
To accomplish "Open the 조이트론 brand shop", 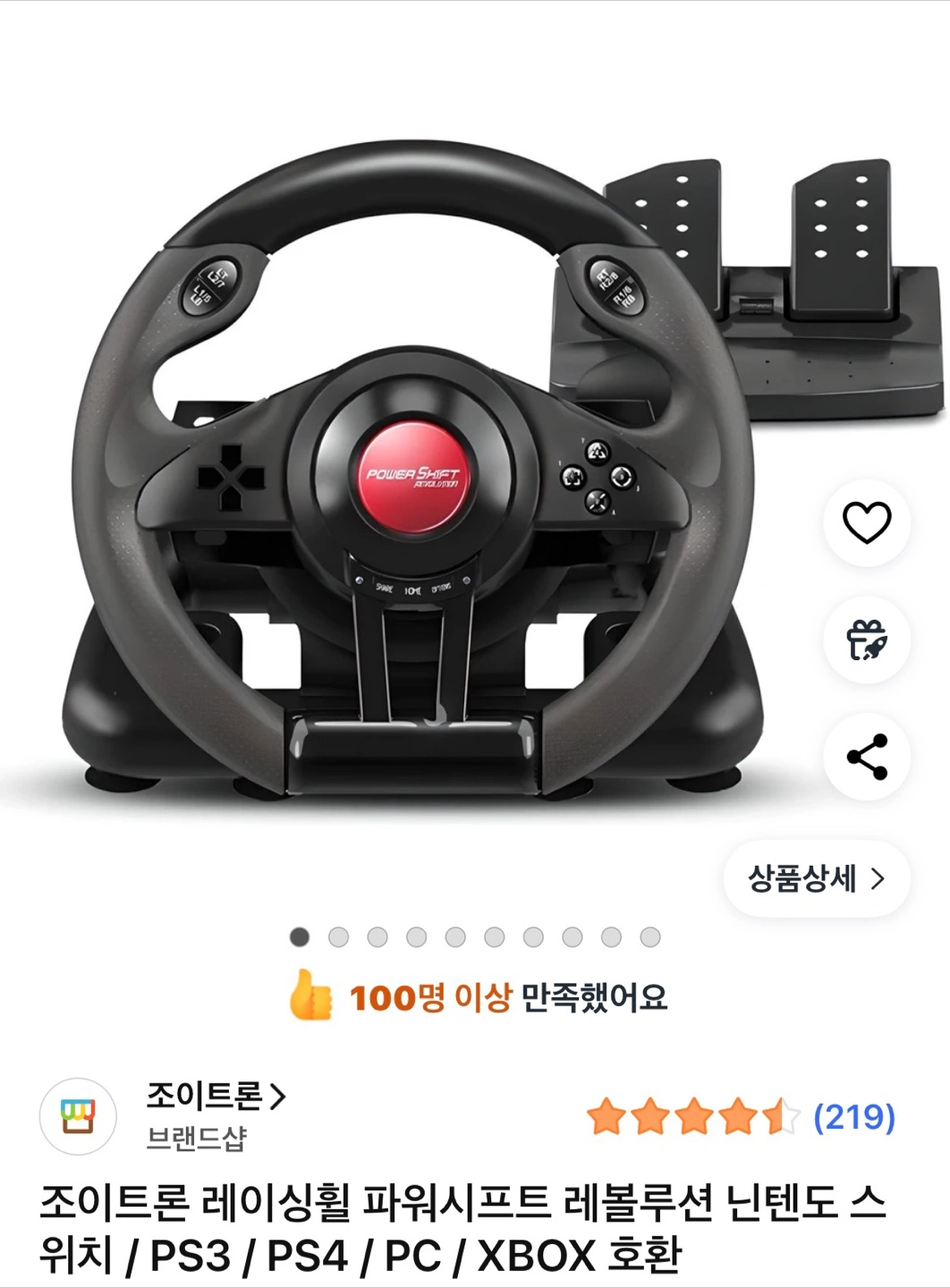I will [x=216, y=1096].
